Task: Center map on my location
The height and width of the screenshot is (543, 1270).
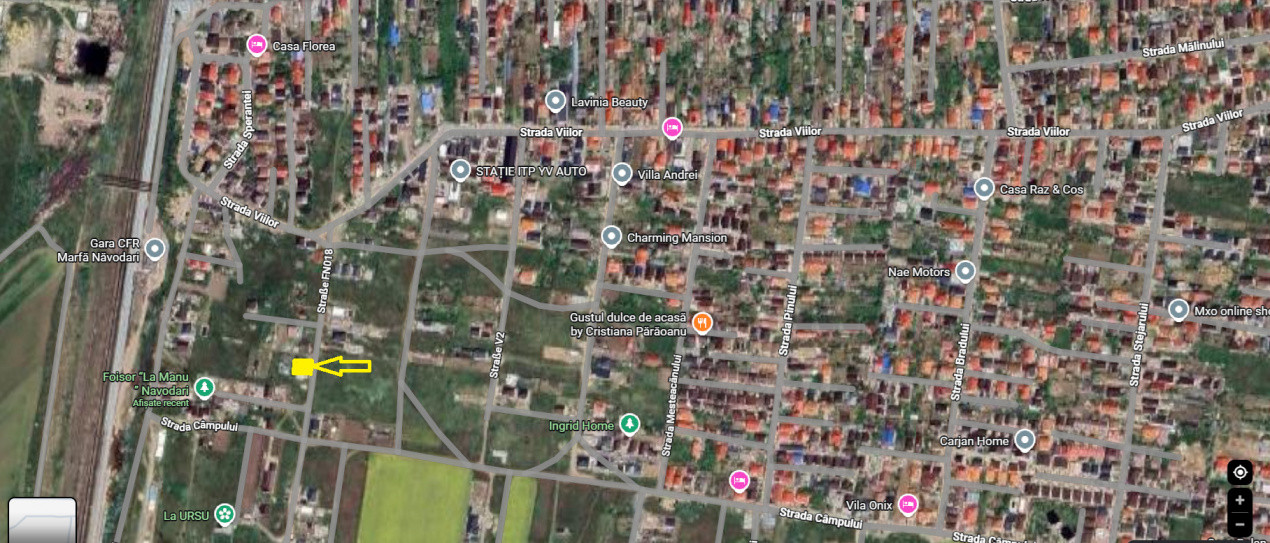Action: pos(1240,472)
